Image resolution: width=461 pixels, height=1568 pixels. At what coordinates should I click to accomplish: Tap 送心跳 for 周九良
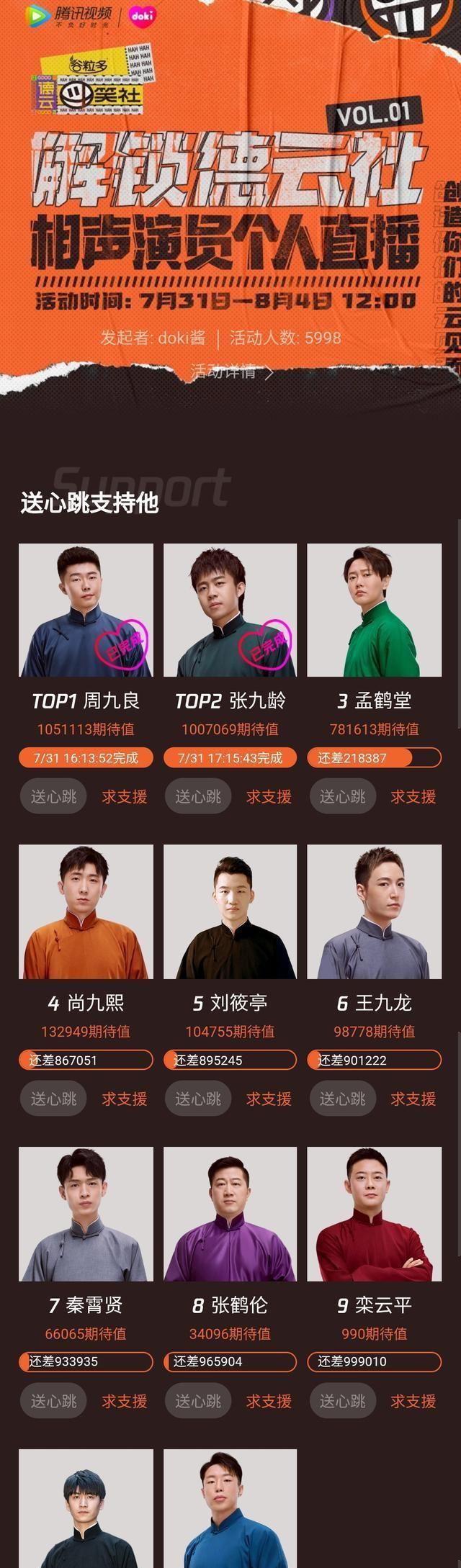(x=53, y=796)
